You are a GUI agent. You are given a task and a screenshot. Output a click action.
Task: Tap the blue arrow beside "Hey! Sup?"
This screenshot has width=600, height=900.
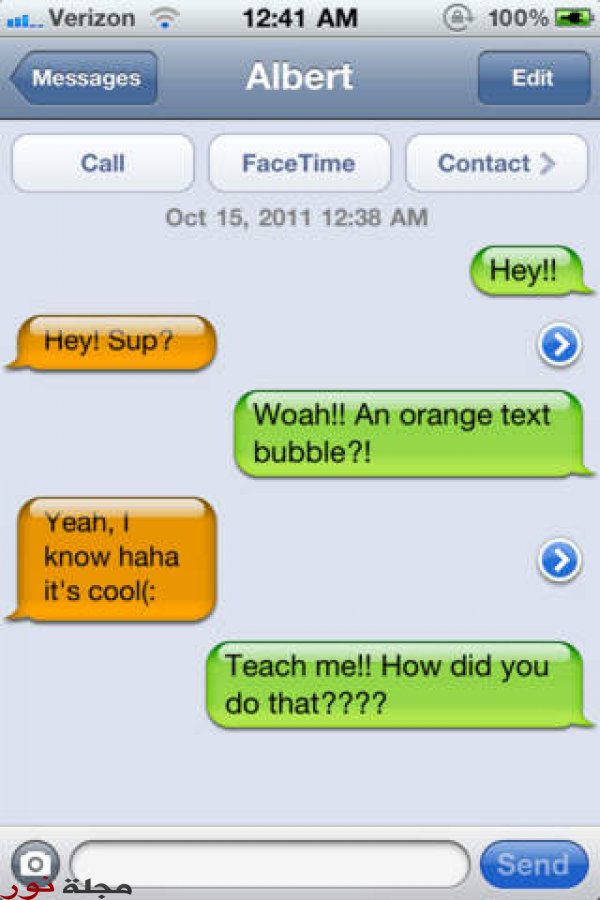click(559, 345)
